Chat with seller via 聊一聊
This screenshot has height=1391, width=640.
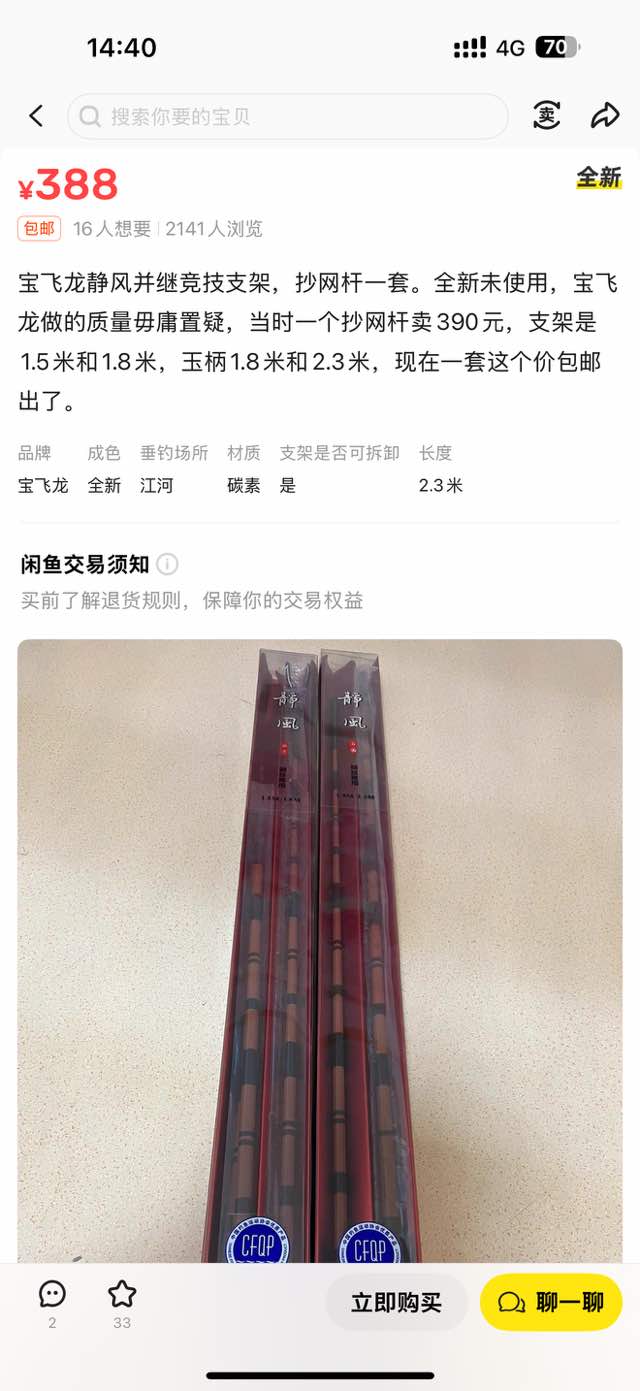tap(551, 1302)
